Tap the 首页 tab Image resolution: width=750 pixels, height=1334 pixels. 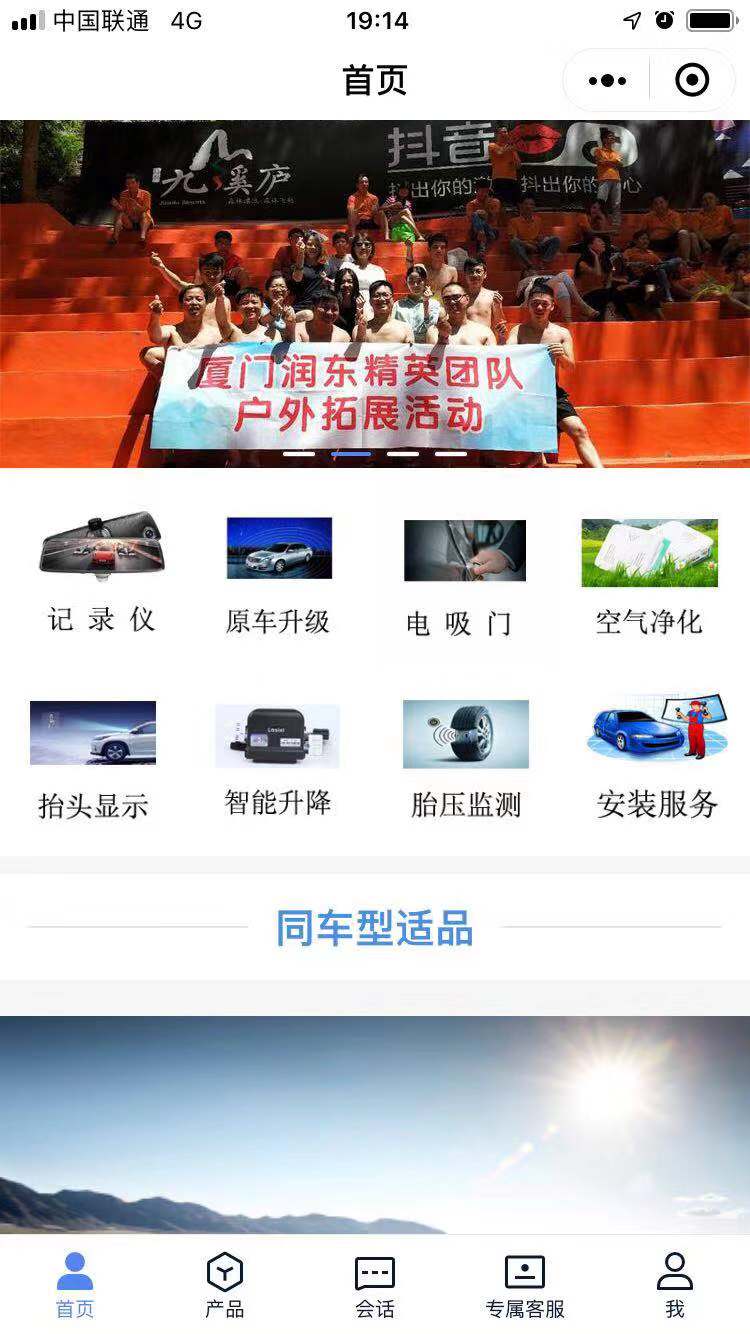(x=75, y=1285)
